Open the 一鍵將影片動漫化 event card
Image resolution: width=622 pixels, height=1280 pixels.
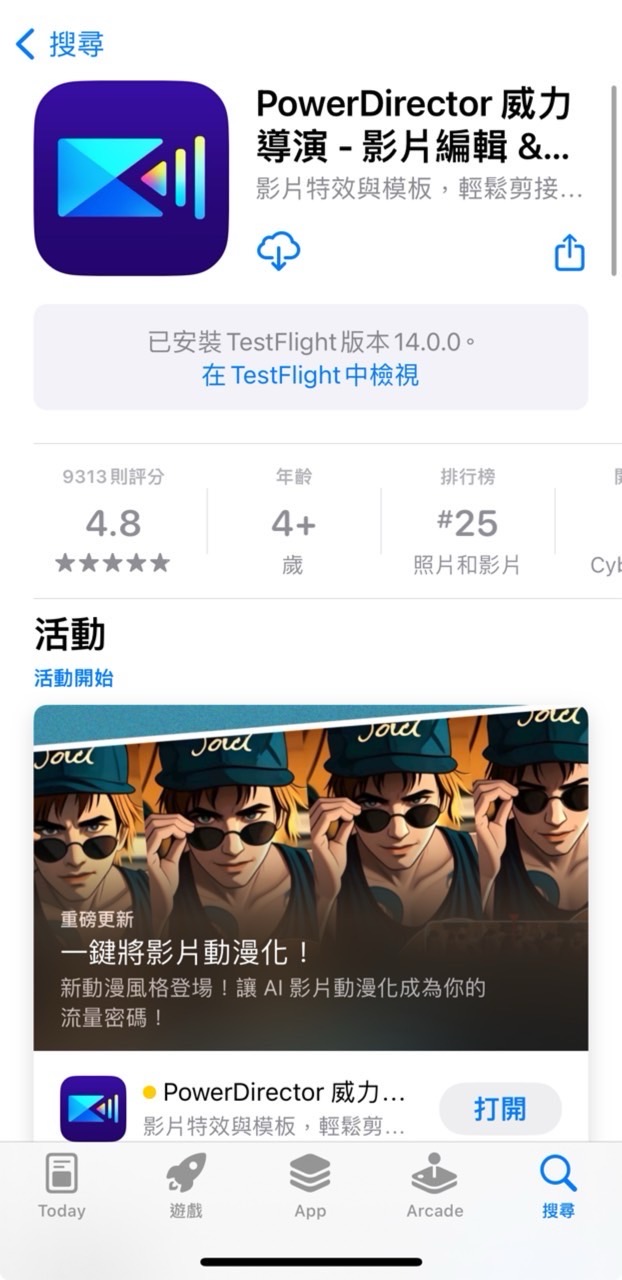(310, 880)
